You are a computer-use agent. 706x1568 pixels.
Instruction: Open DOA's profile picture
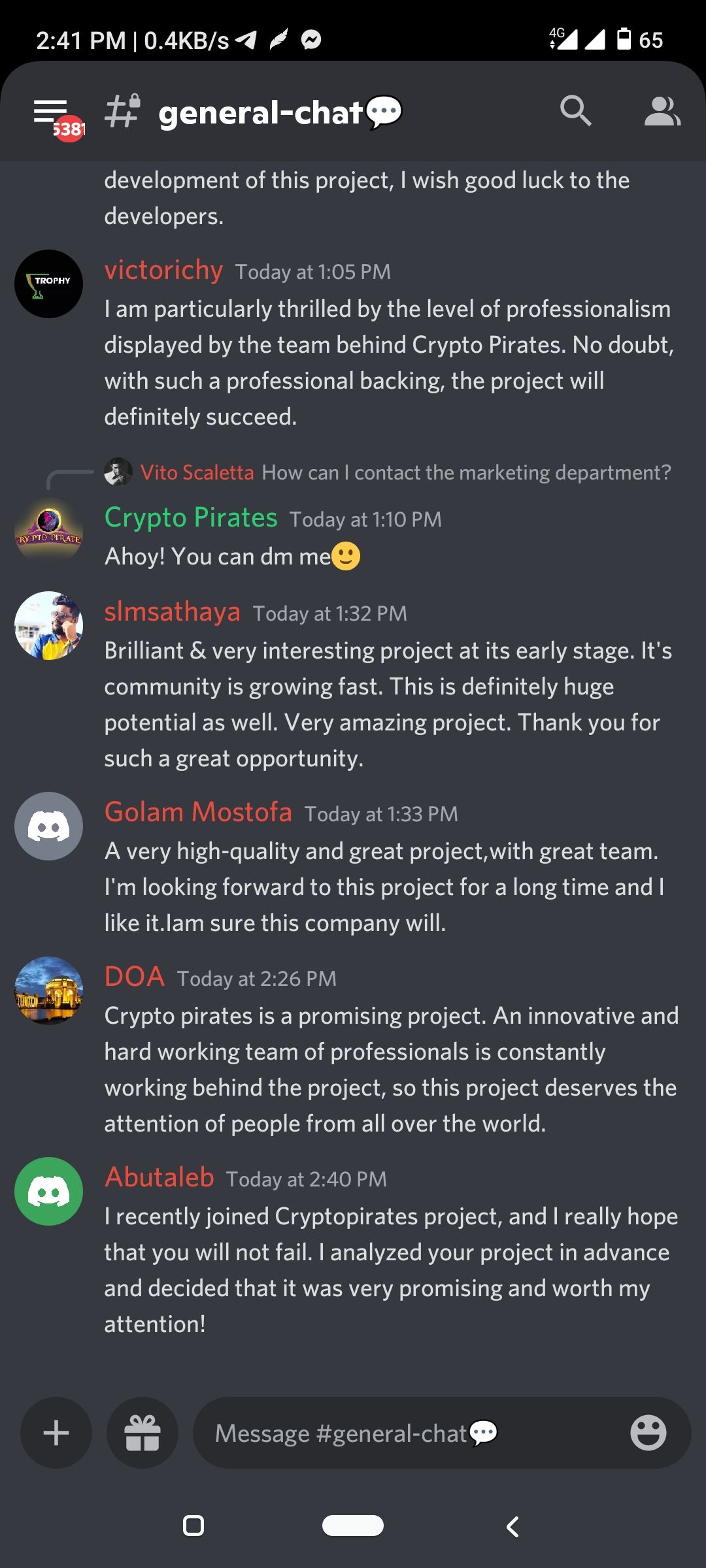coord(49,990)
